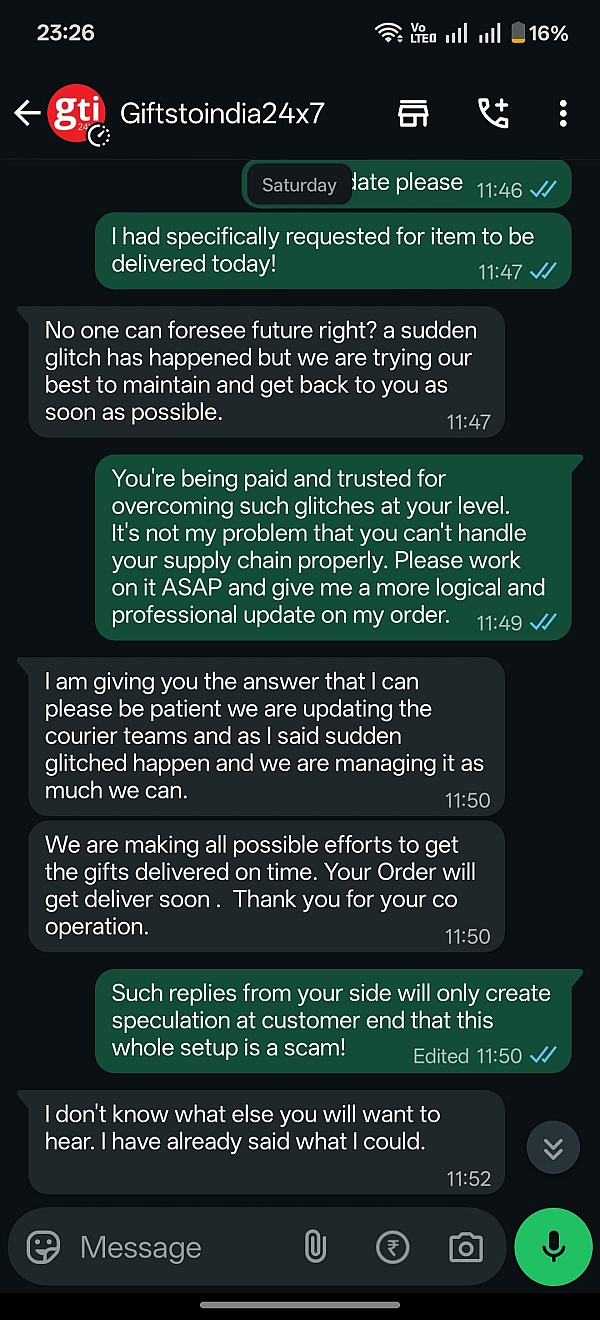Open the rupee payment option
The width and height of the screenshot is (600, 1320).
click(393, 1247)
